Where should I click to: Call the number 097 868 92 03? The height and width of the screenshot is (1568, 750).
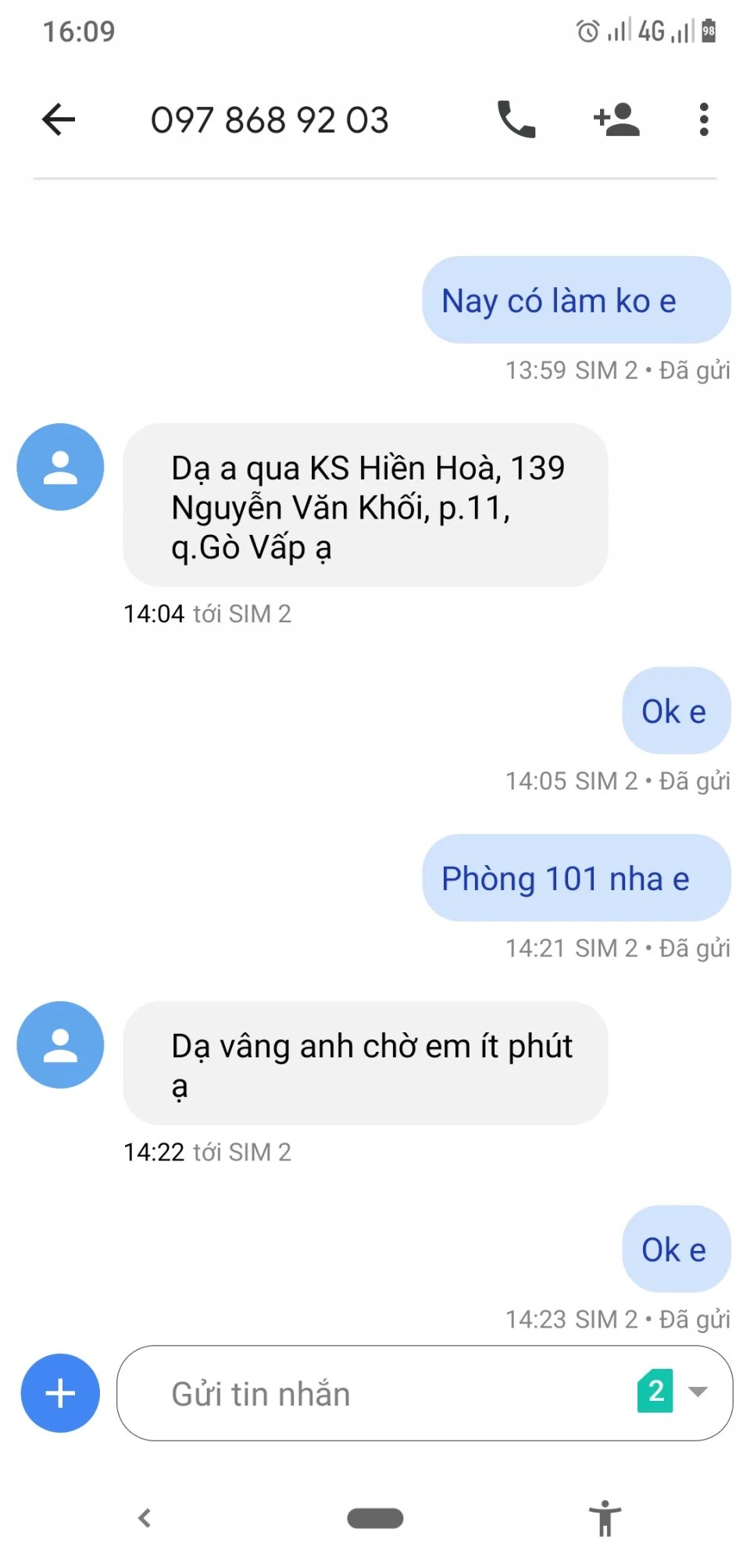(x=516, y=119)
